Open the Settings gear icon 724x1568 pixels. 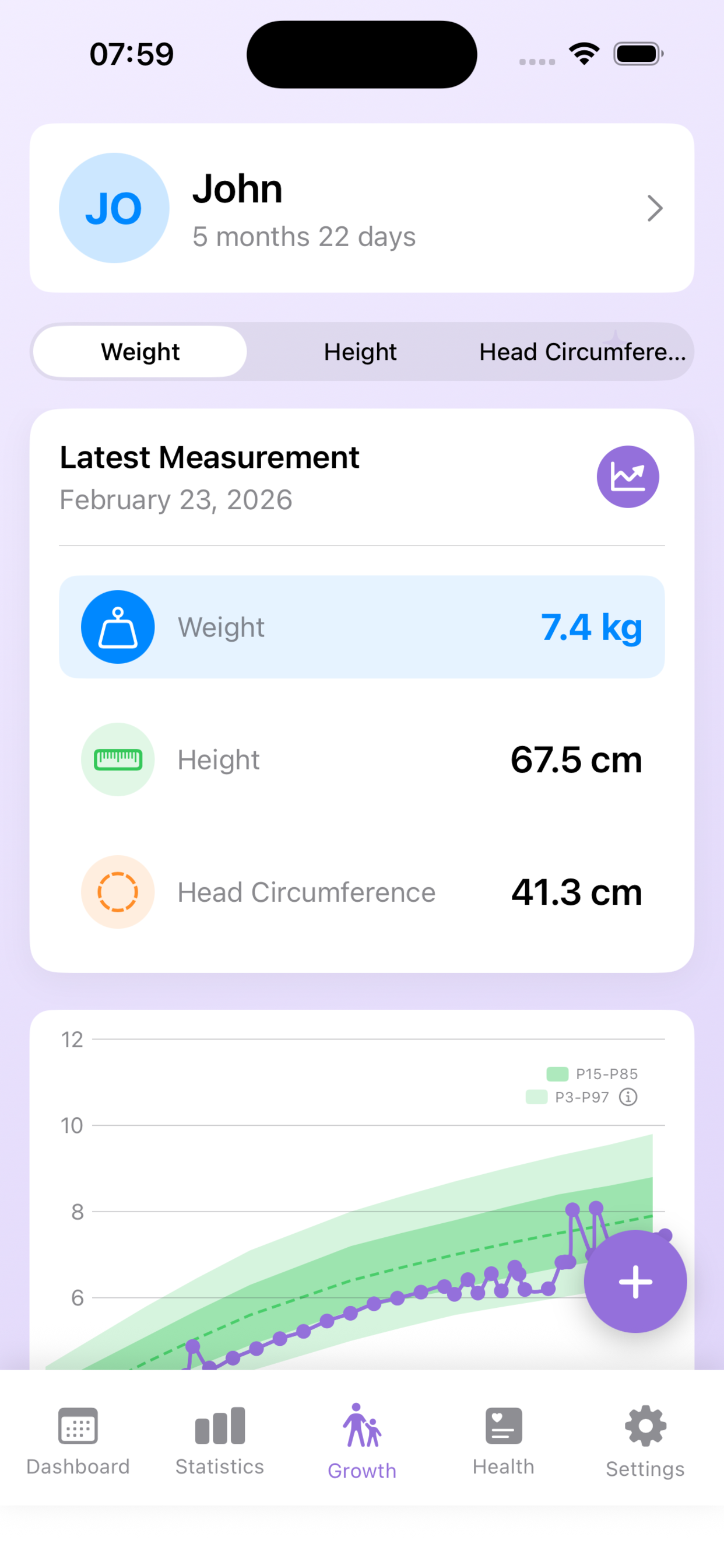(644, 1427)
